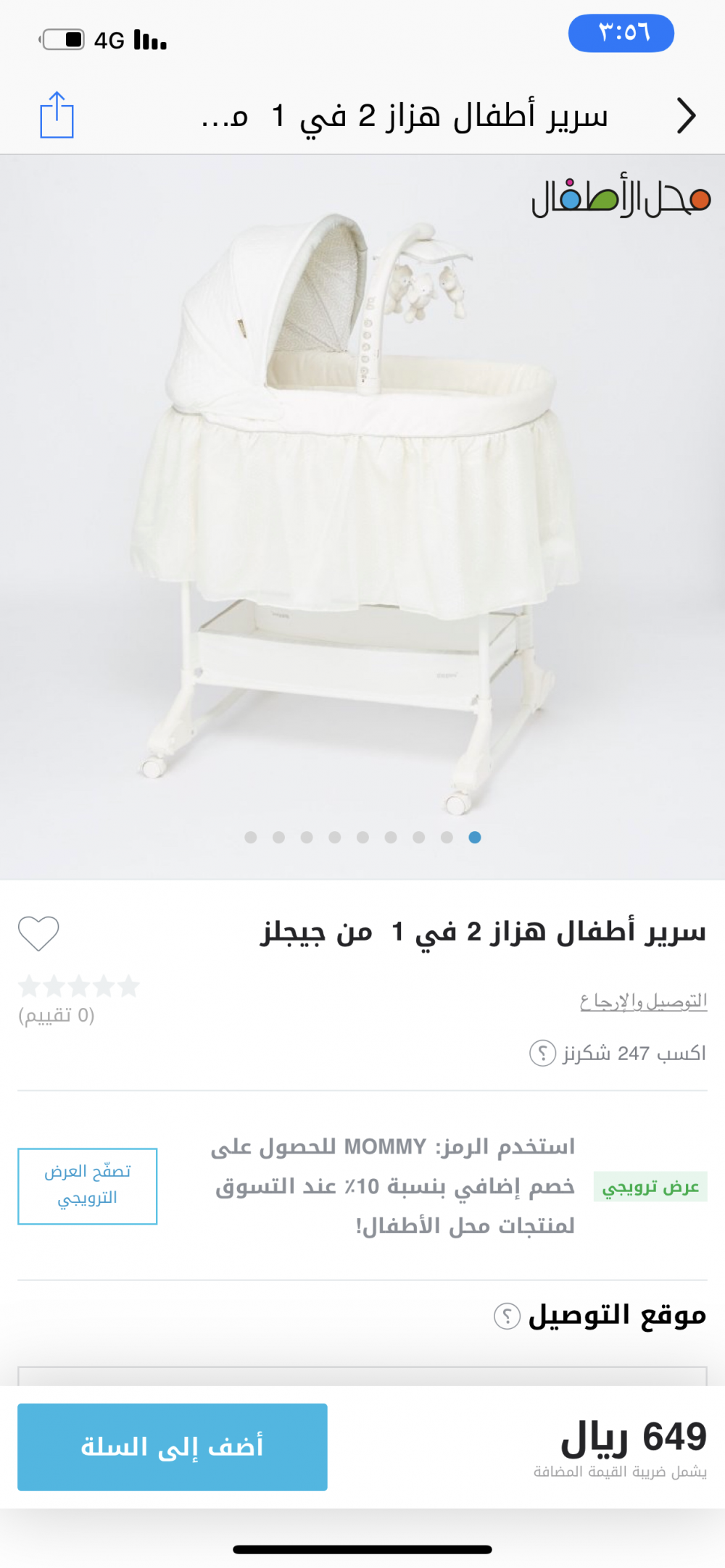Open the التوصيل والإرجاع link
This screenshot has width=725, height=1568.
pos(643,1001)
